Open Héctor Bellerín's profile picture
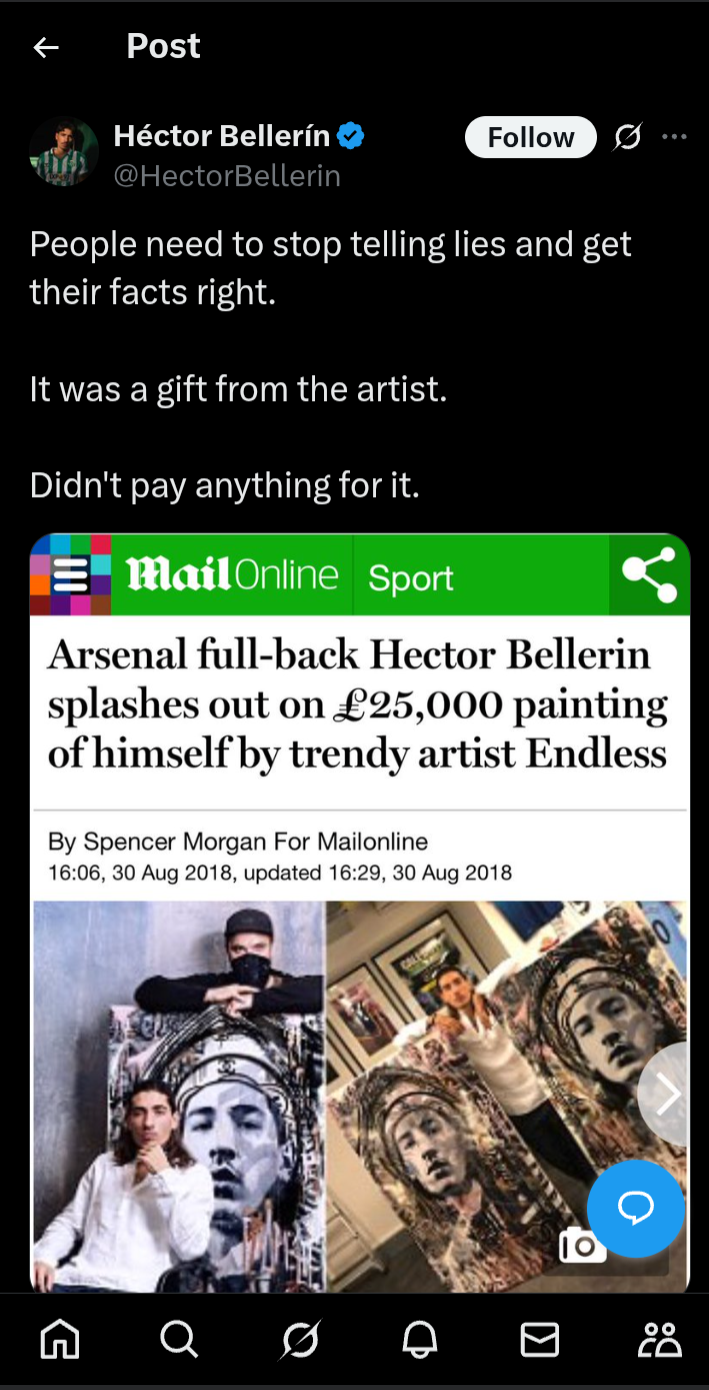709x1390 pixels. (x=64, y=152)
